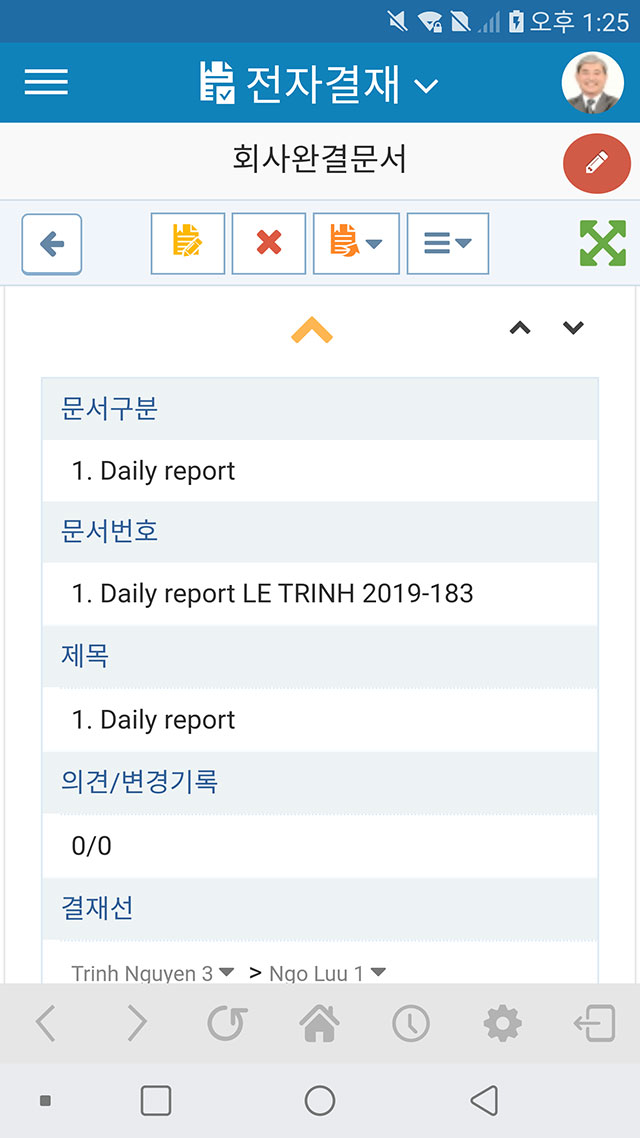Go to next document with black down chevron
This screenshot has height=1138, width=640.
click(x=573, y=328)
